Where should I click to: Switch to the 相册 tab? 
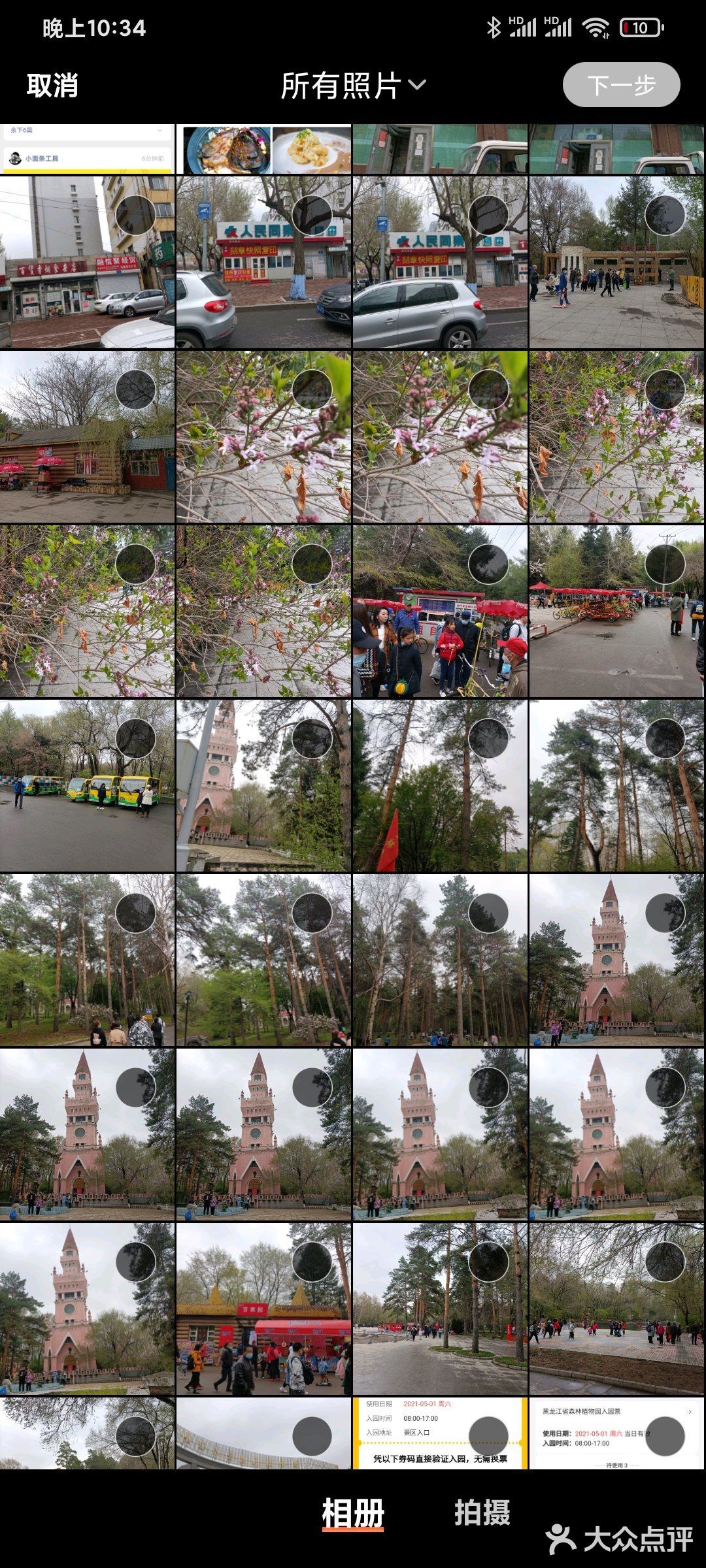pos(353,1513)
